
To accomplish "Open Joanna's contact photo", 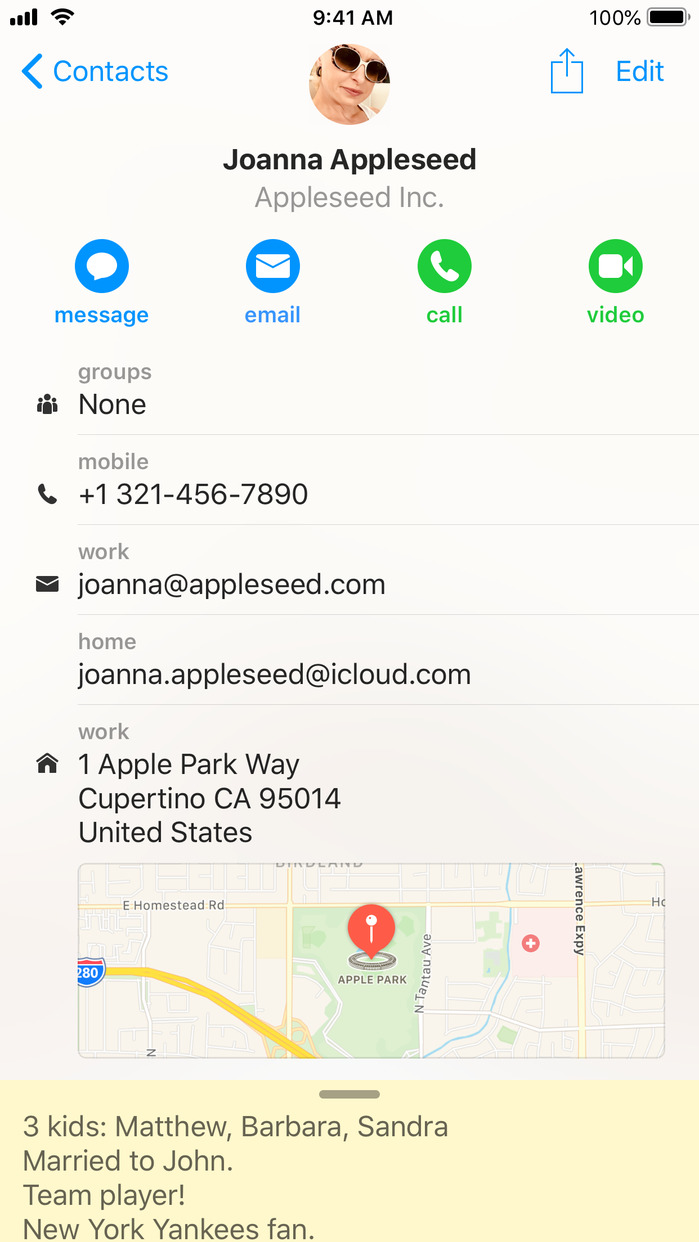I will pyautogui.click(x=349, y=84).
